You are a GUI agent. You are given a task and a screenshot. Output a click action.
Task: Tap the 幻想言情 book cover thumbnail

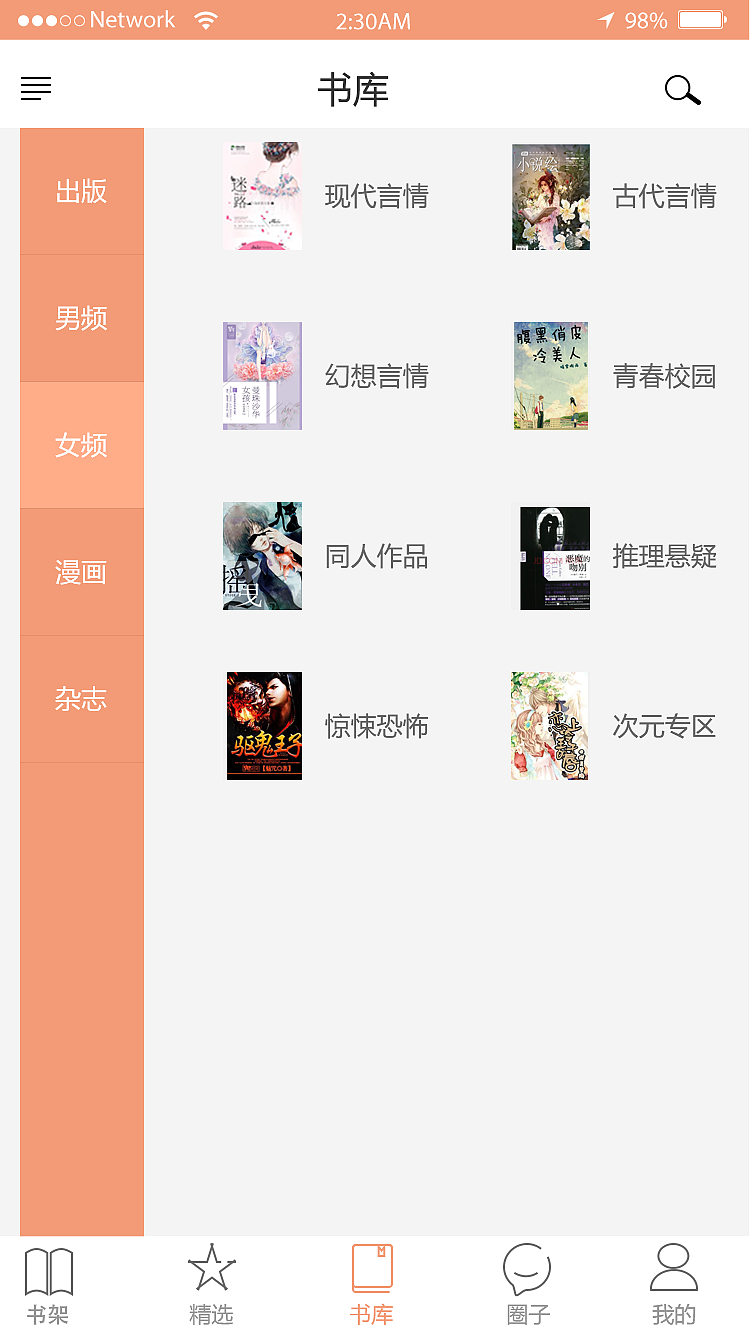[262, 376]
